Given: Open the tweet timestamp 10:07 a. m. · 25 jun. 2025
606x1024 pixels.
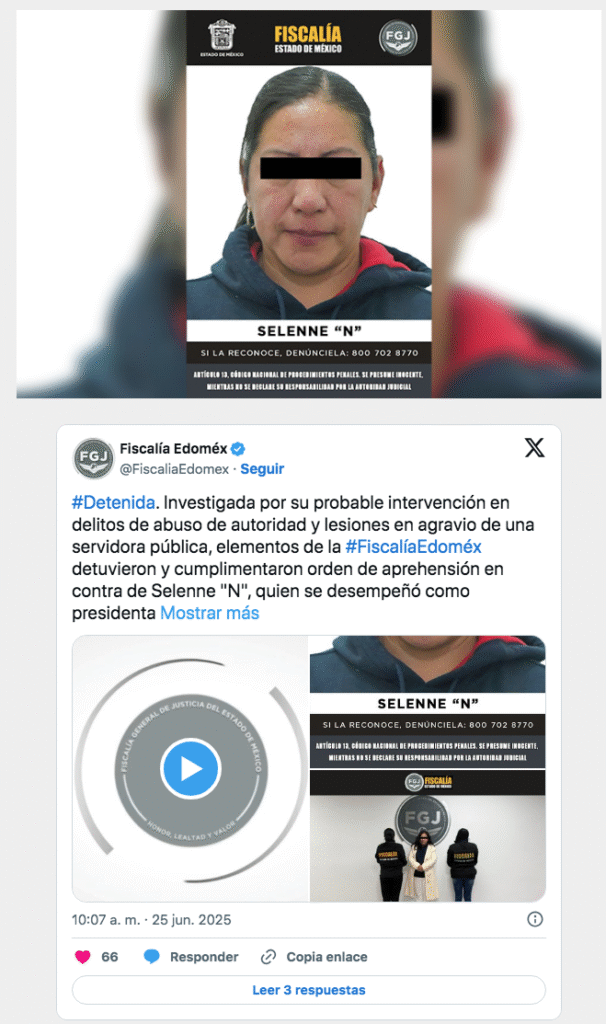Looking at the screenshot, I should [151, 919].
